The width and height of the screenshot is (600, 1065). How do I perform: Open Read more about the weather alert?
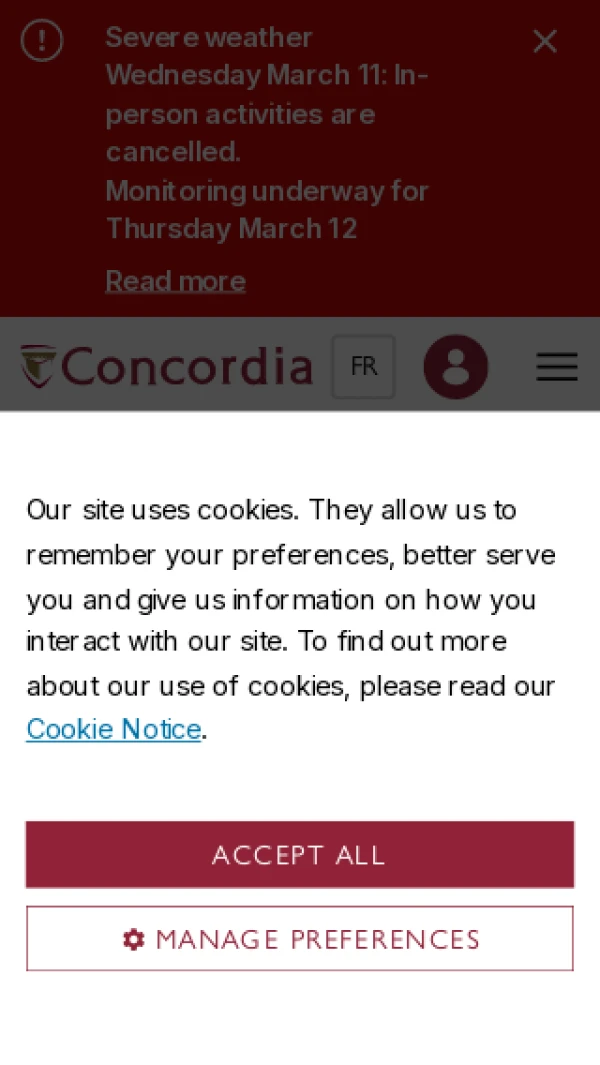tap(175, 281)
